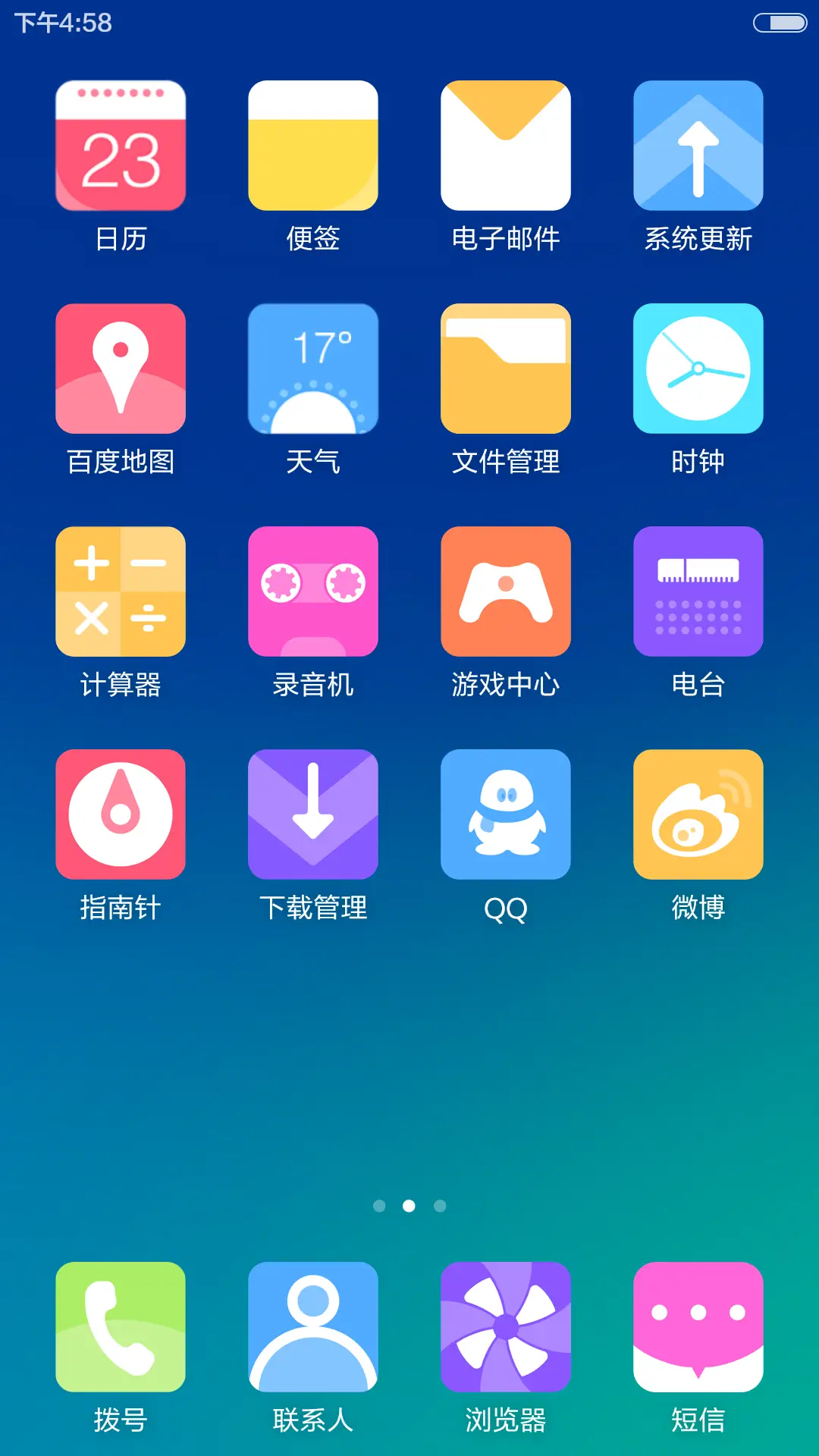The image size is (819, 1456).
Task: Open the Download Manager
Action: pyautogui.click(x=312, y=814)
